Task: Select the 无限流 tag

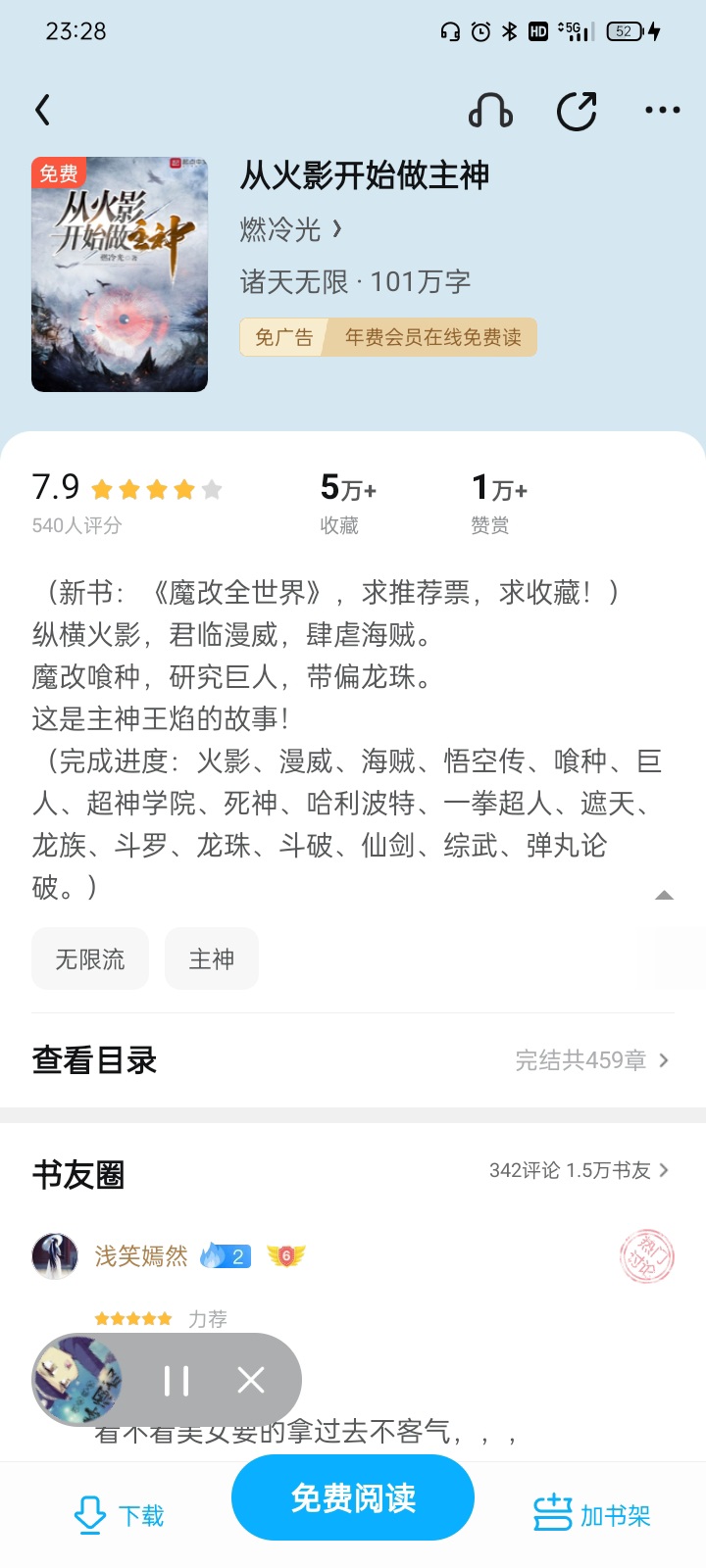Action: pyautogui.click(x=90, y=958)
